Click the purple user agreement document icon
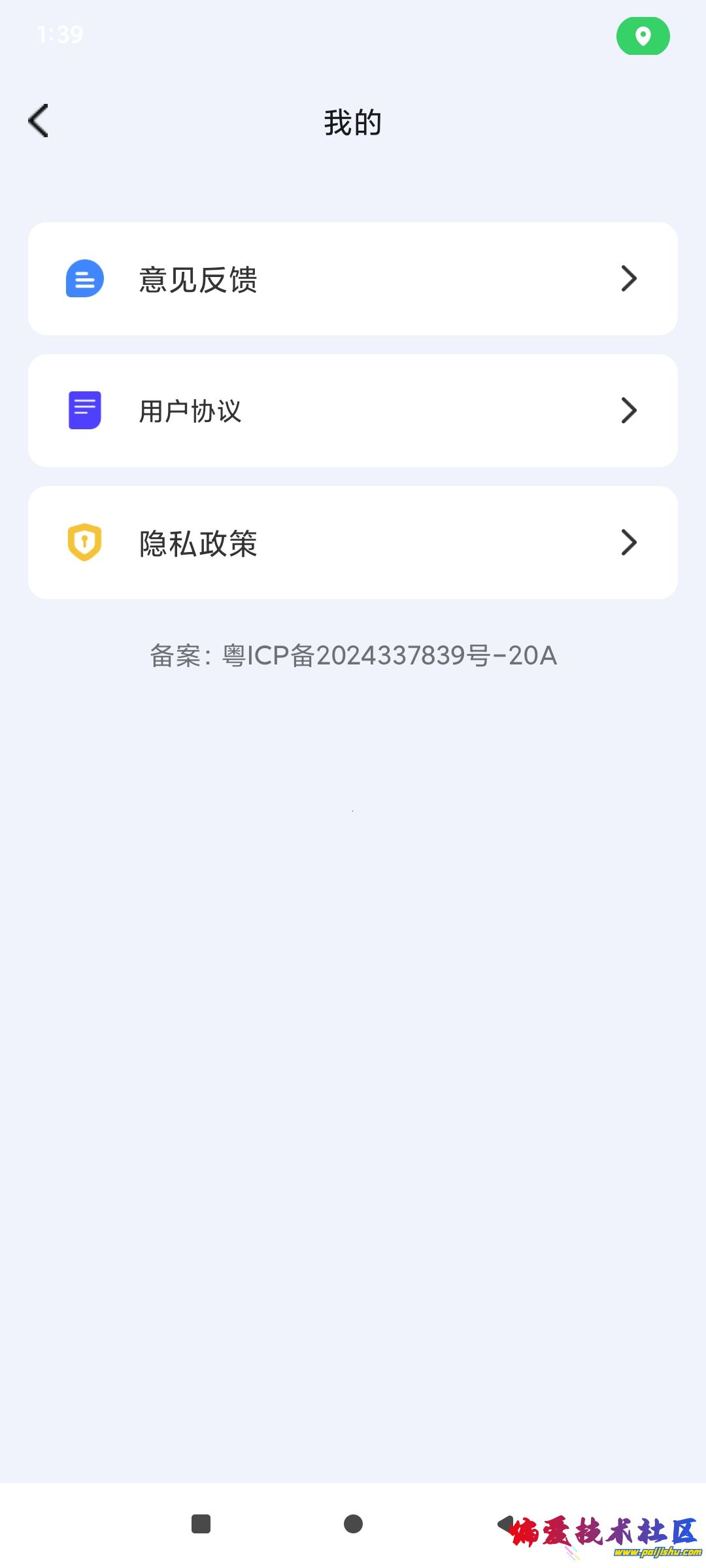 tap(84, 410)
